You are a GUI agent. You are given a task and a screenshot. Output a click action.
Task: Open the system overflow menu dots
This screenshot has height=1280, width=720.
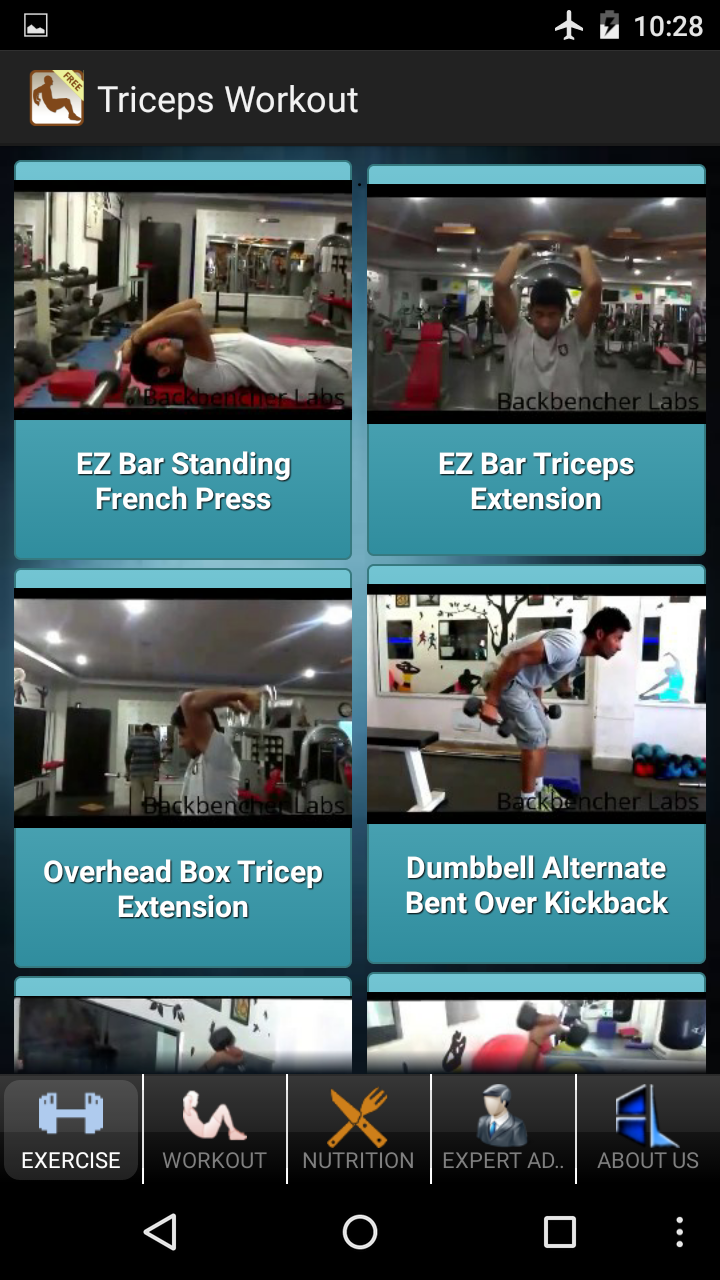[x=680, y=1232]
